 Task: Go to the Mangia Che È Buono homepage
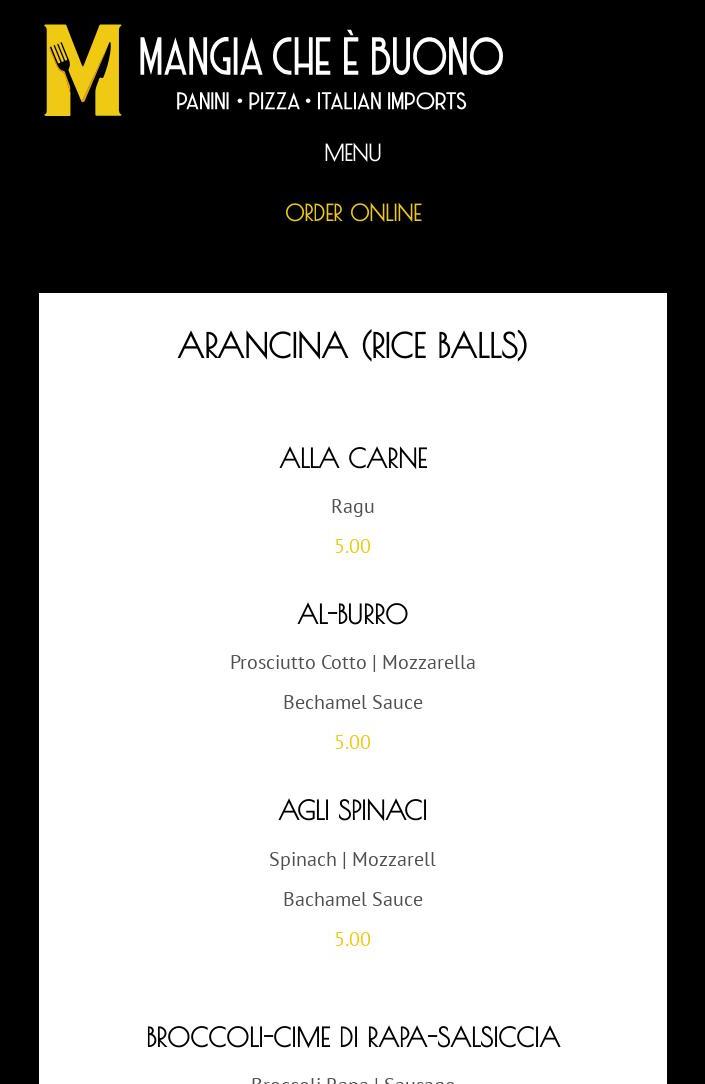tap(273, 70)
